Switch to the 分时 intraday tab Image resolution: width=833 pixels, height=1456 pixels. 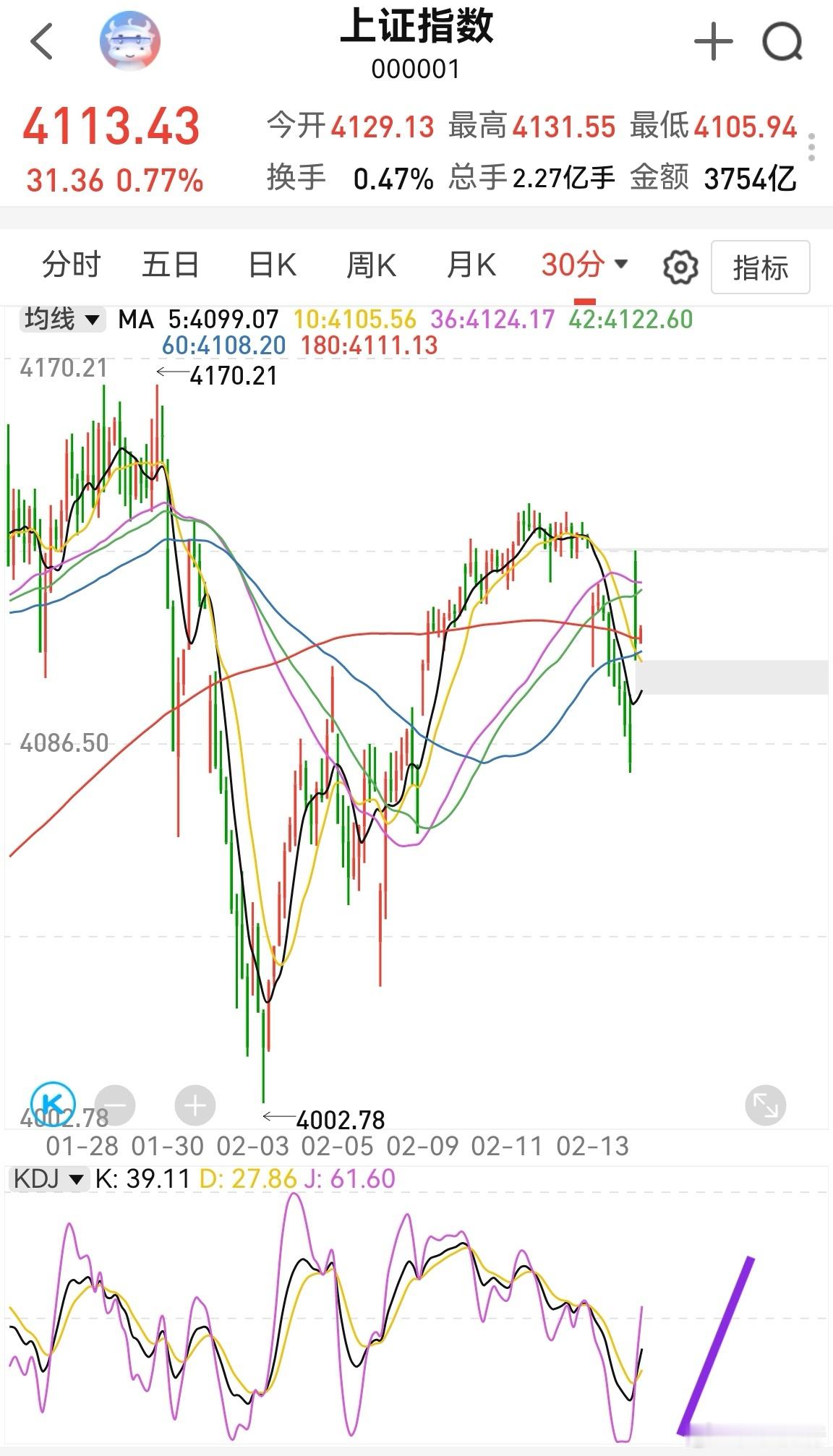coord(72,266)
